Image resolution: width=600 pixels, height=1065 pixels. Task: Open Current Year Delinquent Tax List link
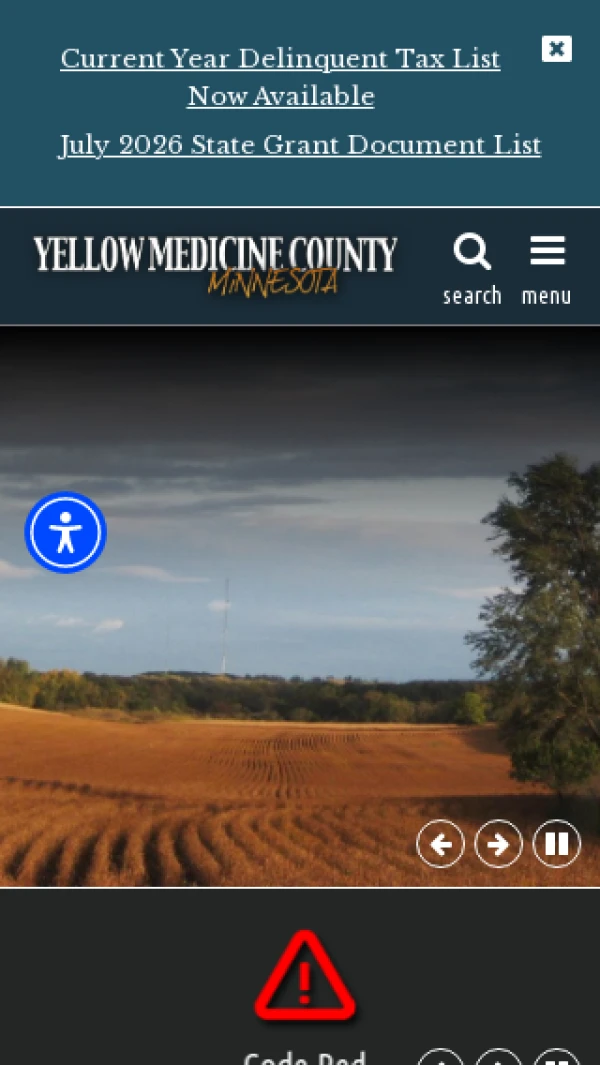[x=281, y=77]
